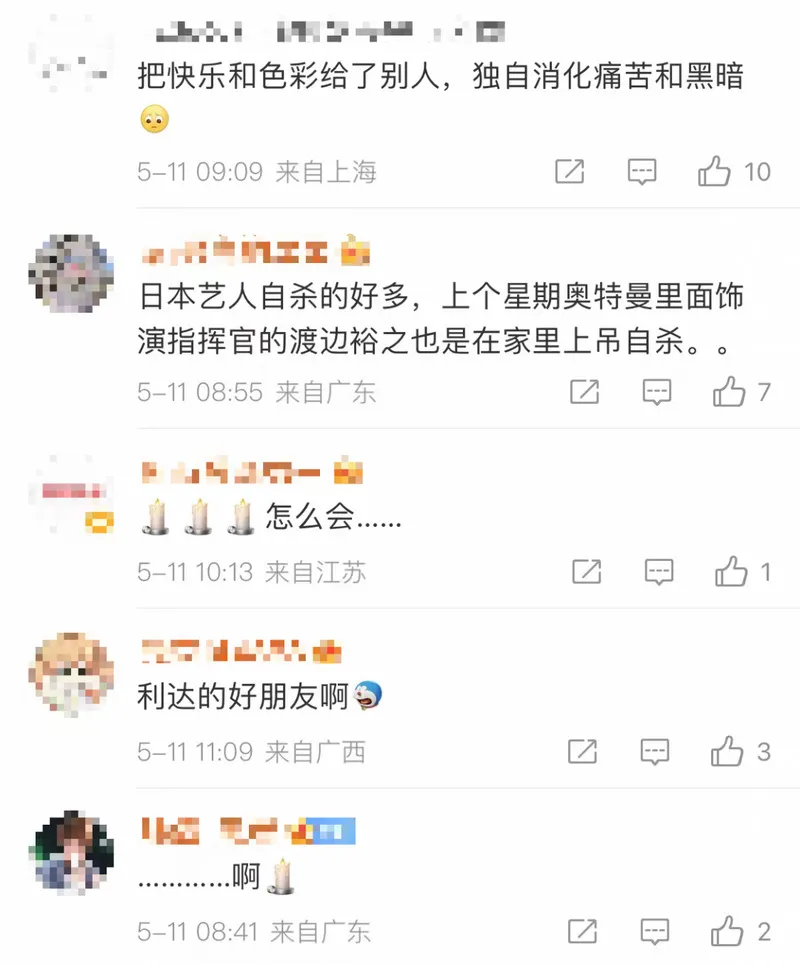The width and height of the screenshot is (800, 964).
Task: Like the 08:41 comment from 广东
Action: 727,932
